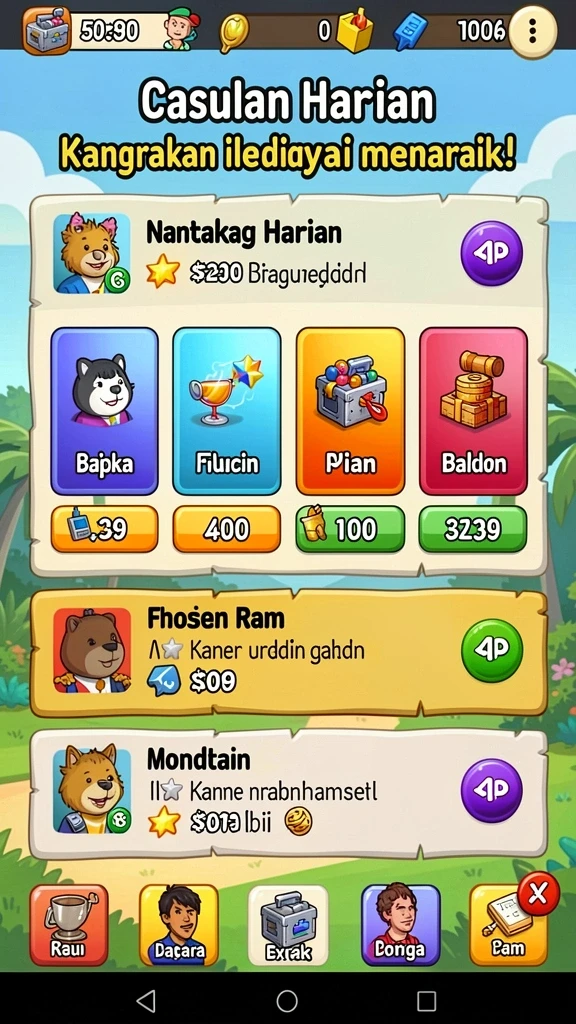Select the Filucin card
Viewport: 576px width, 1024px height.
227,411
